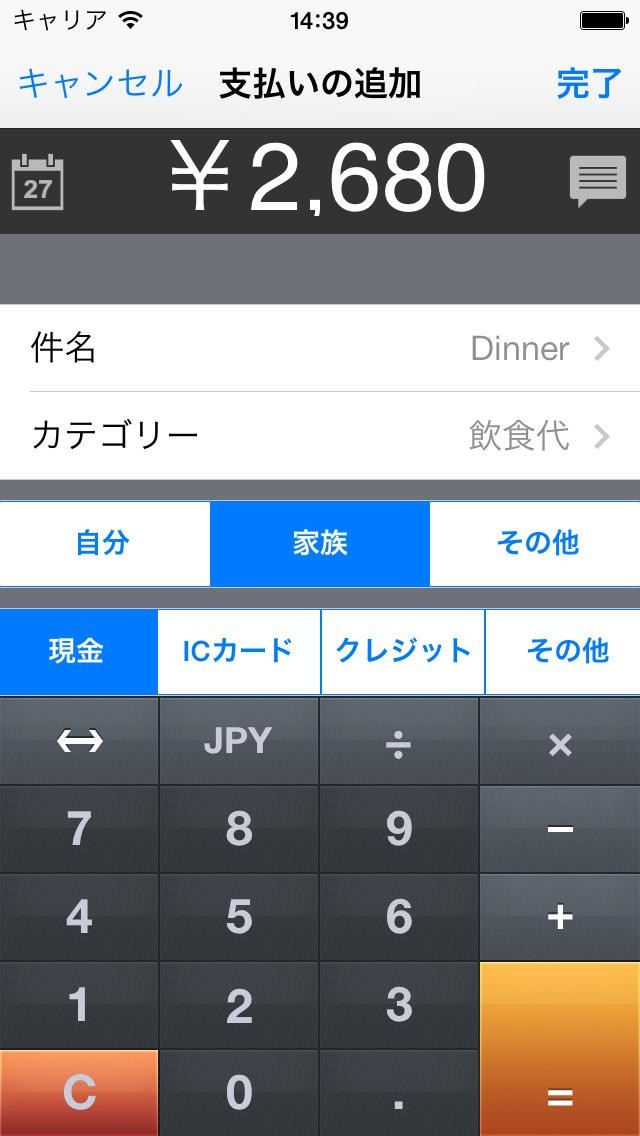Open the memo note icon
640x1136 pixels.
coord(597,182)
